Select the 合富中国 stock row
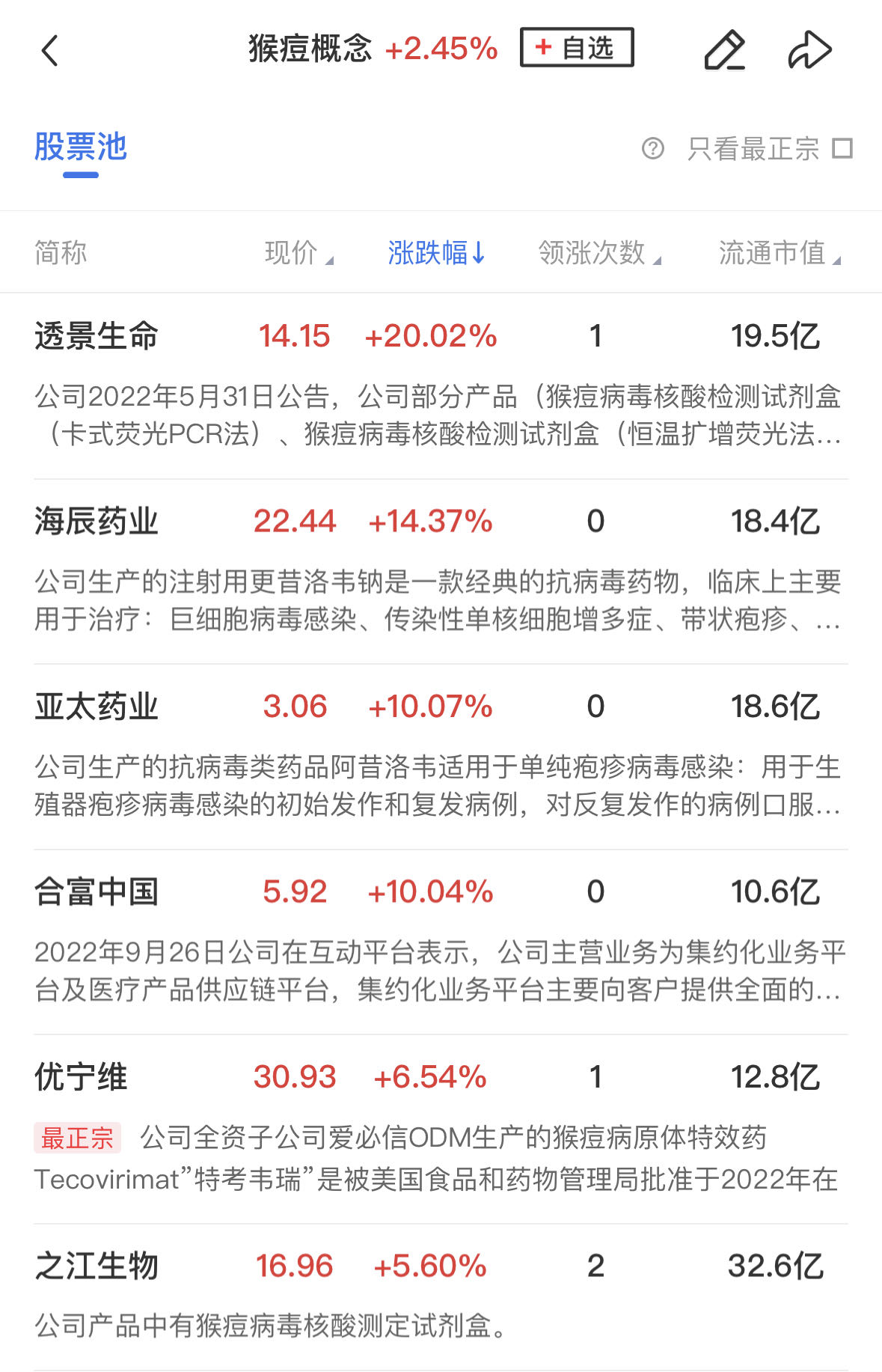The height and width of the screenshot is (1372, 882). pyautogui.click(x=97, y=891)
